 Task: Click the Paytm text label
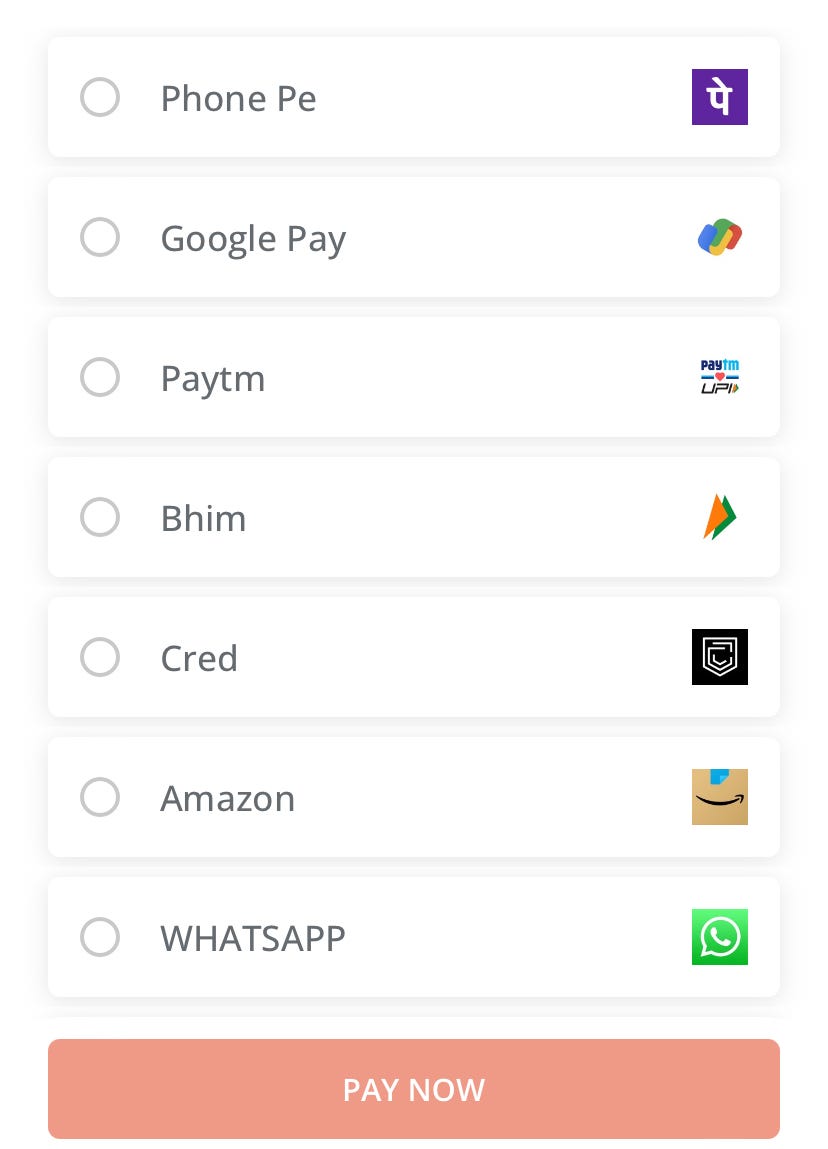tap(212, 377)
